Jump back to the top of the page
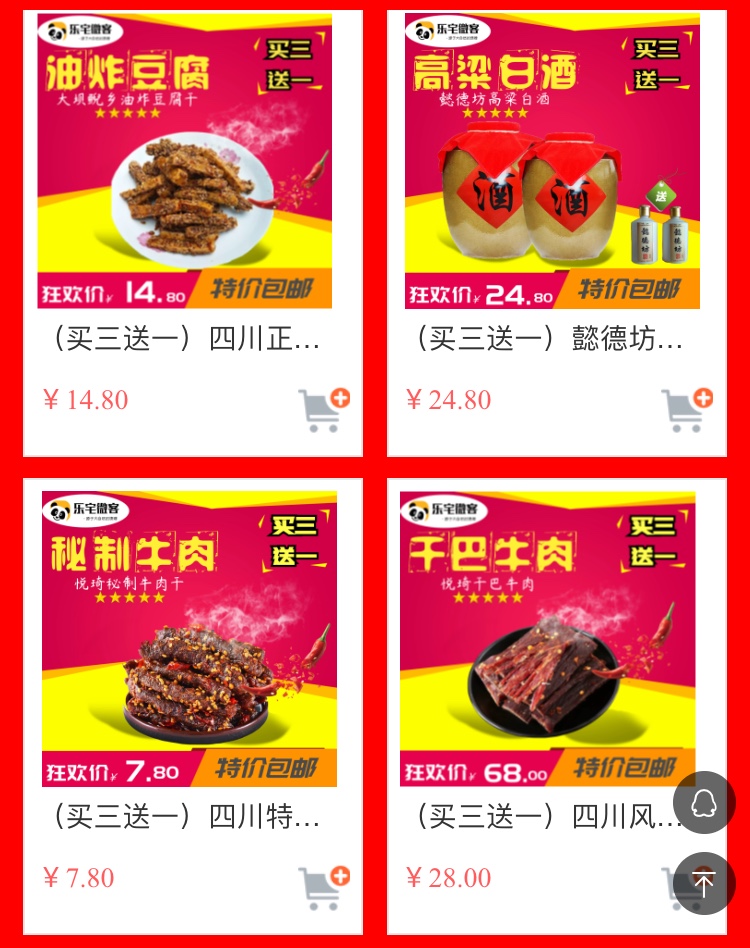Image resolution: width=750 pixels, height=948 pixels. (x=704, y=883)
